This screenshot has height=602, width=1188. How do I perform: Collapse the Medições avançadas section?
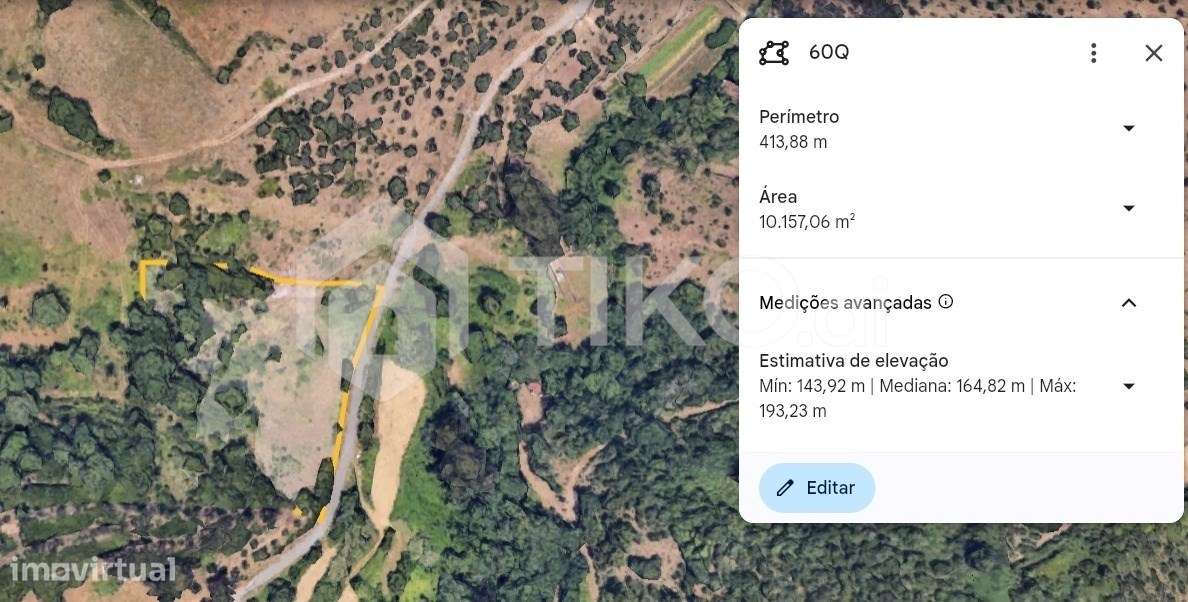pos(1129,303)
